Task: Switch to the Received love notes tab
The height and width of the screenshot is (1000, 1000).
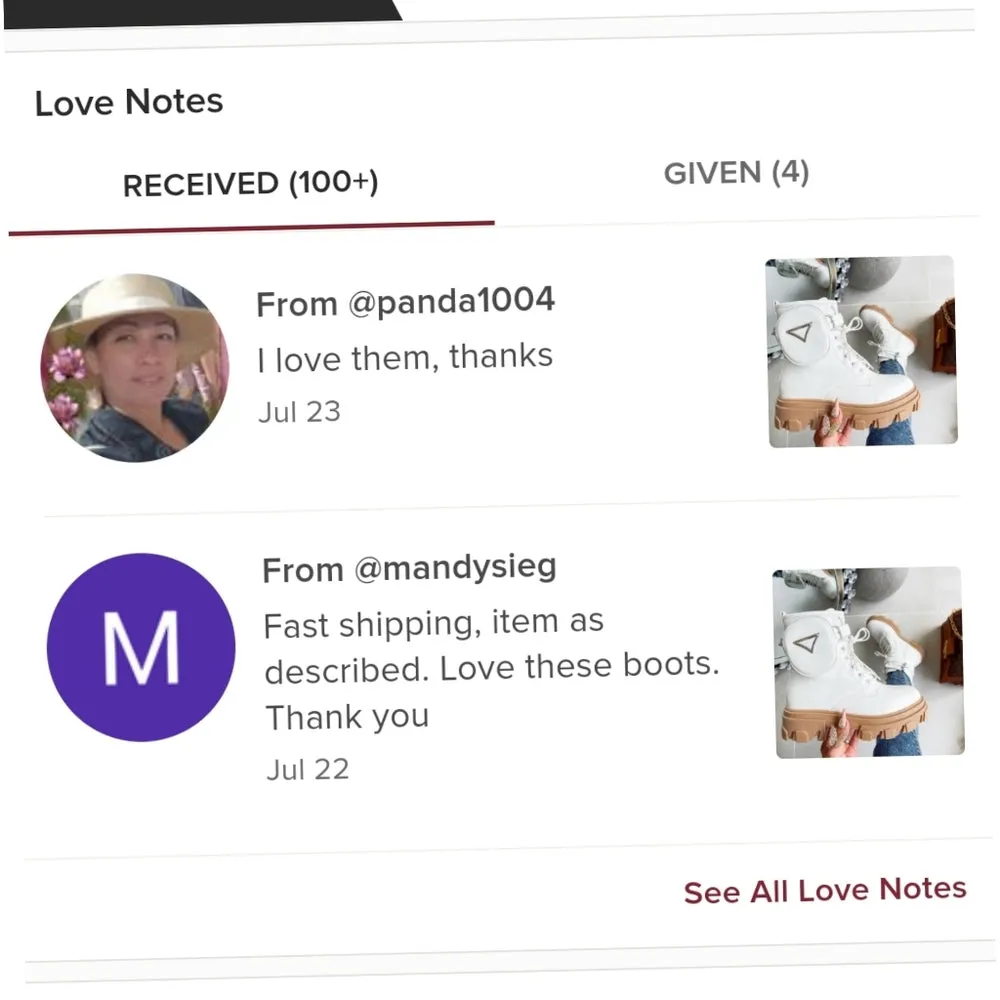Action: click(x=250, y=184)
